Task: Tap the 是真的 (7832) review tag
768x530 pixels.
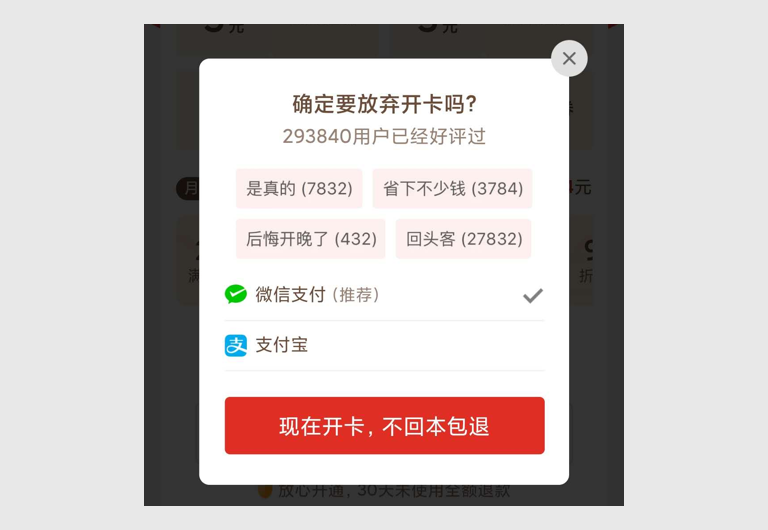Action: pyautogui.click(x=299, y=188)
